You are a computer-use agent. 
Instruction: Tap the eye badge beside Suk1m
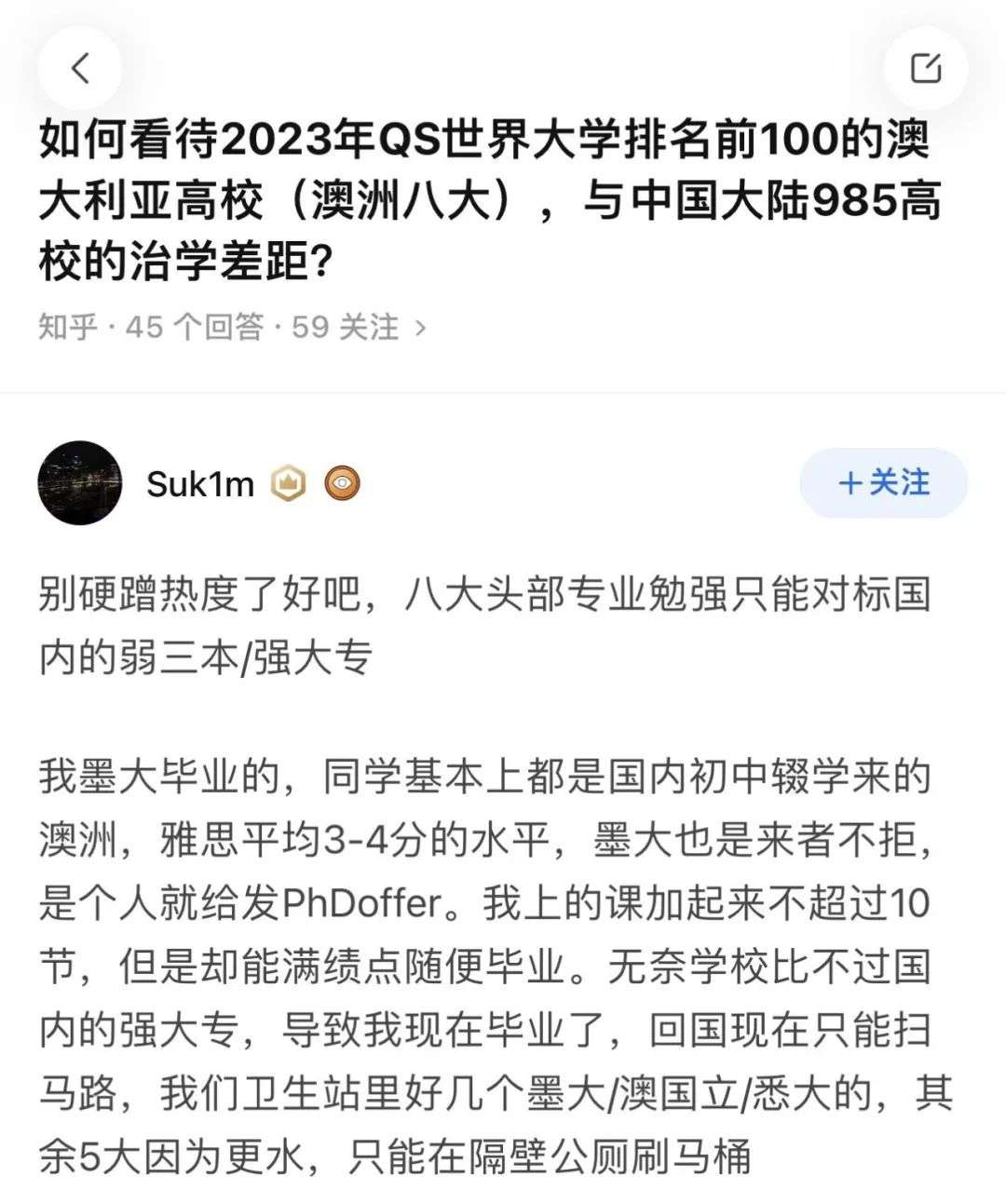coord(342,483)
